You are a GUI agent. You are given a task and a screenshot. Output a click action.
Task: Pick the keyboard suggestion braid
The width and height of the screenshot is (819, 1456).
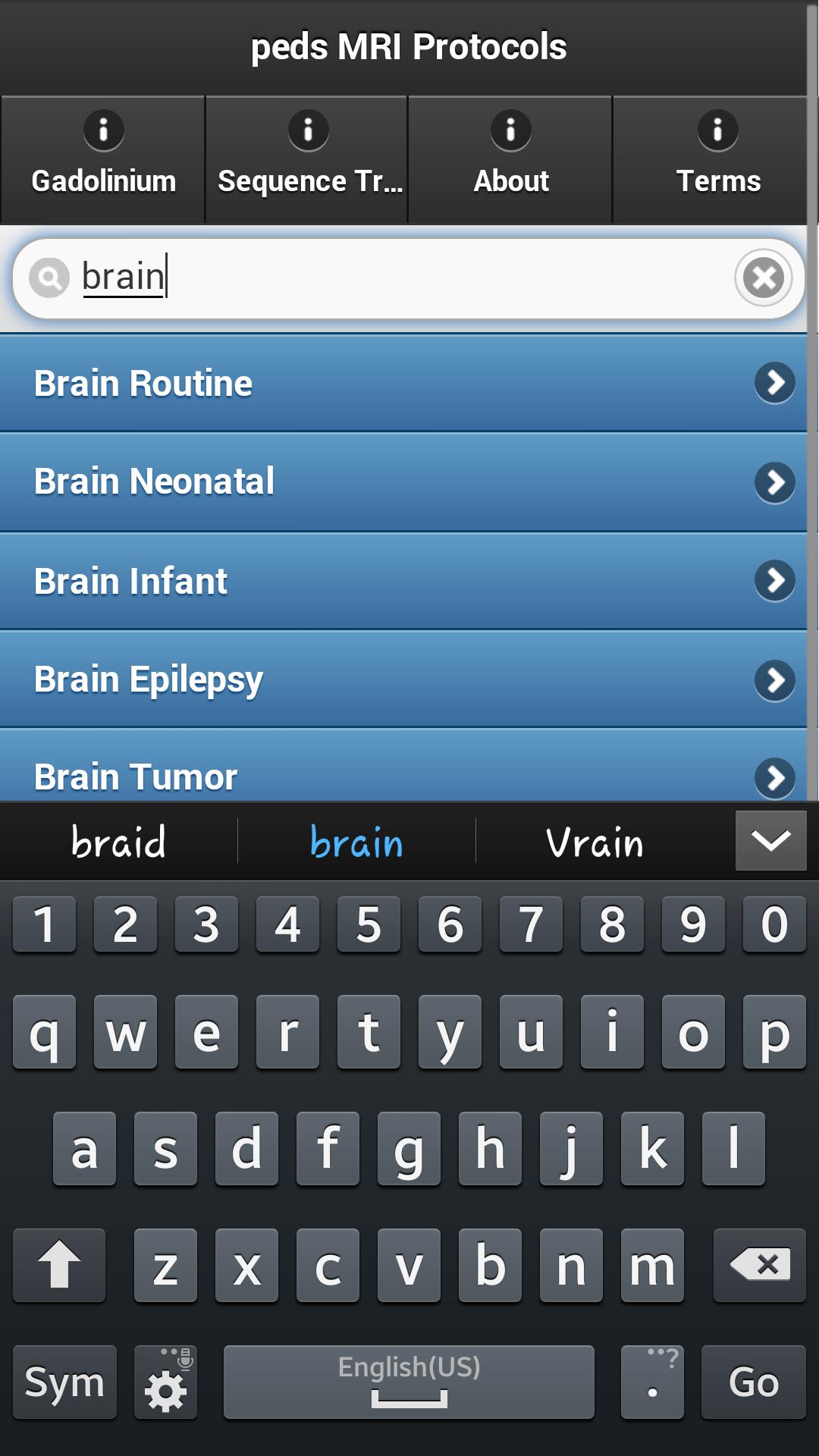coord(118,842)
